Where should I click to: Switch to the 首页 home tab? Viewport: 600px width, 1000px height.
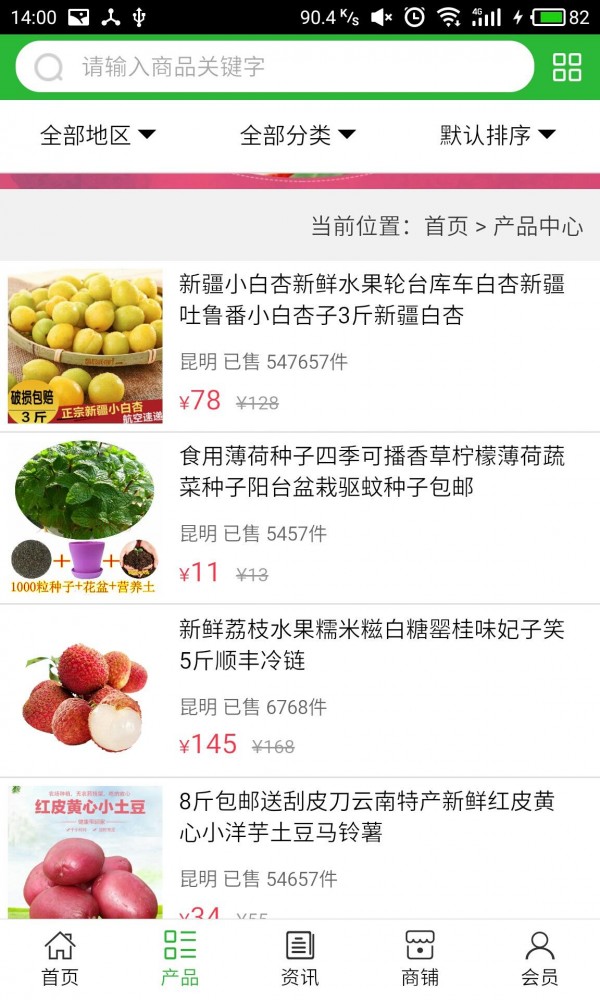[60, 958]
